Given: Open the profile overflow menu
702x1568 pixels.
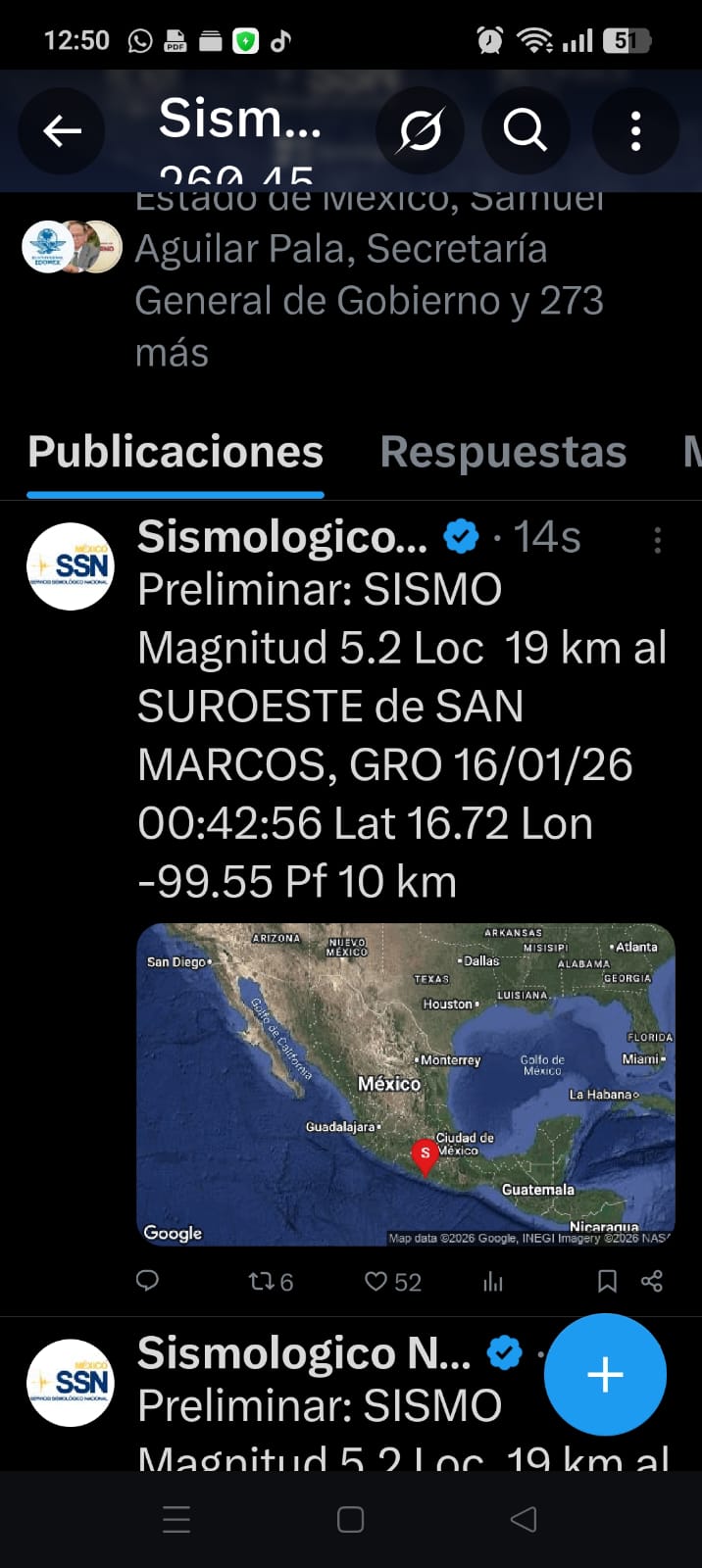Looking at the screenshot, I should click(635, 130).
